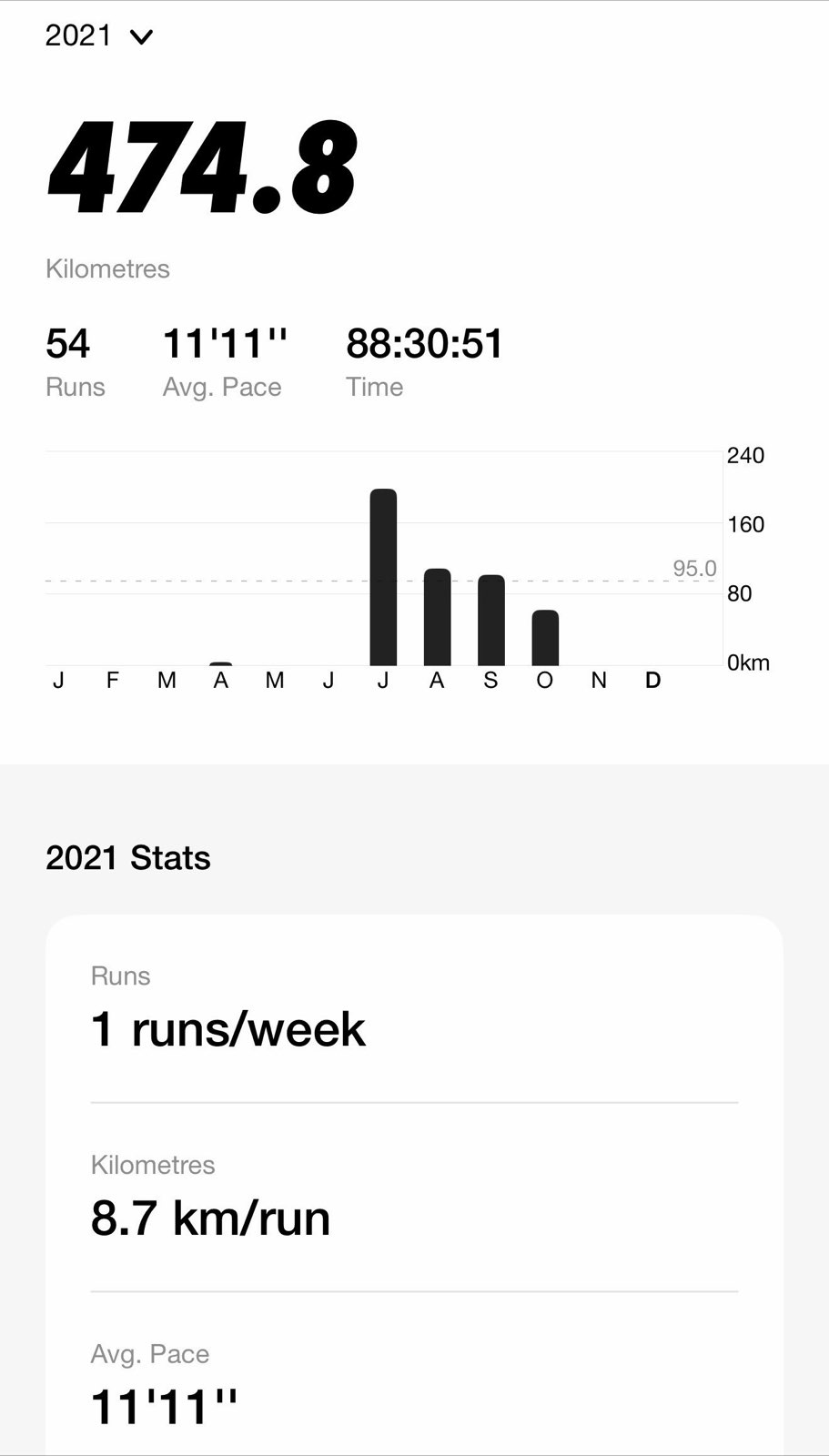Select the August bar in the chart
This screenshot has width=829, height=1456.
coord(438,617)
